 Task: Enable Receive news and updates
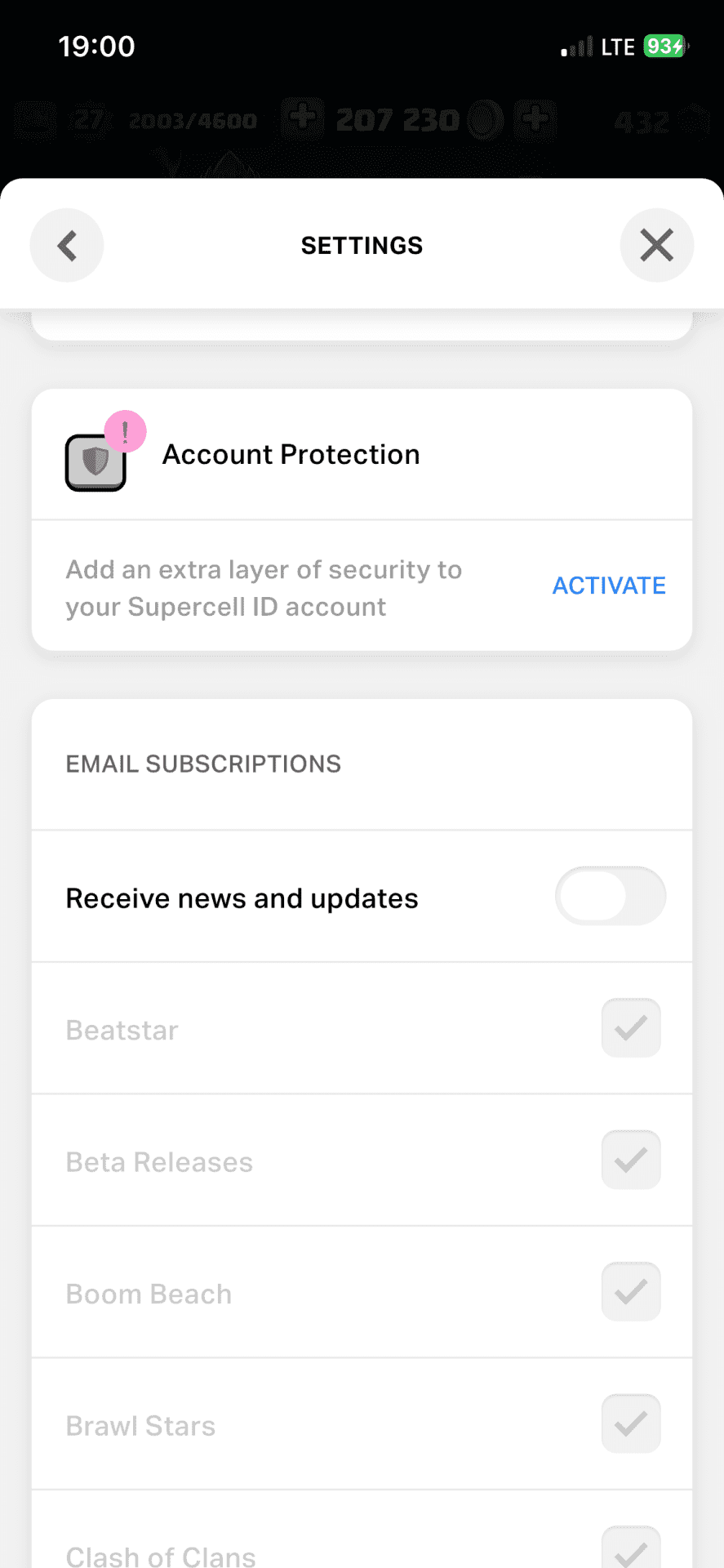(x=610, y=897)
